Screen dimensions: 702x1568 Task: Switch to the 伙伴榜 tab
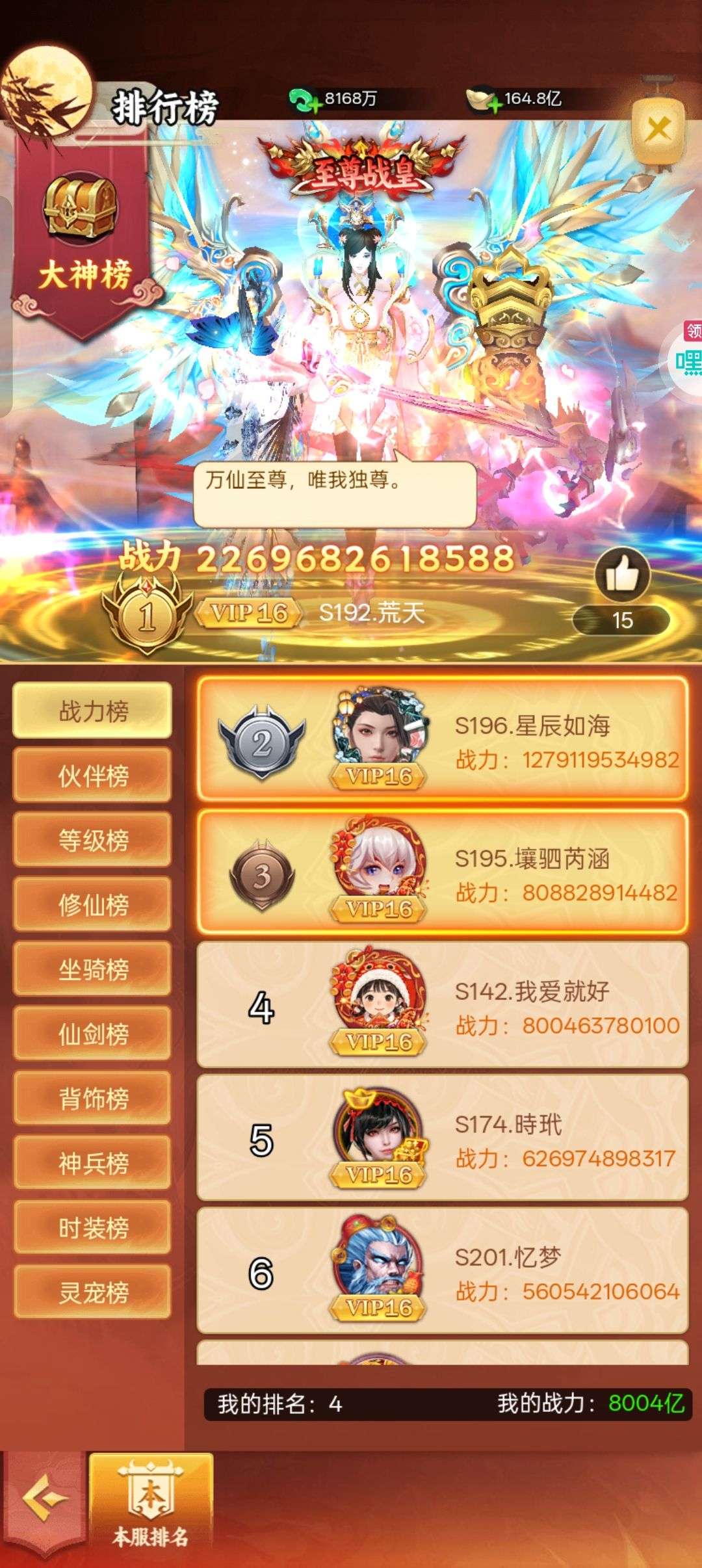pos(92,775)
